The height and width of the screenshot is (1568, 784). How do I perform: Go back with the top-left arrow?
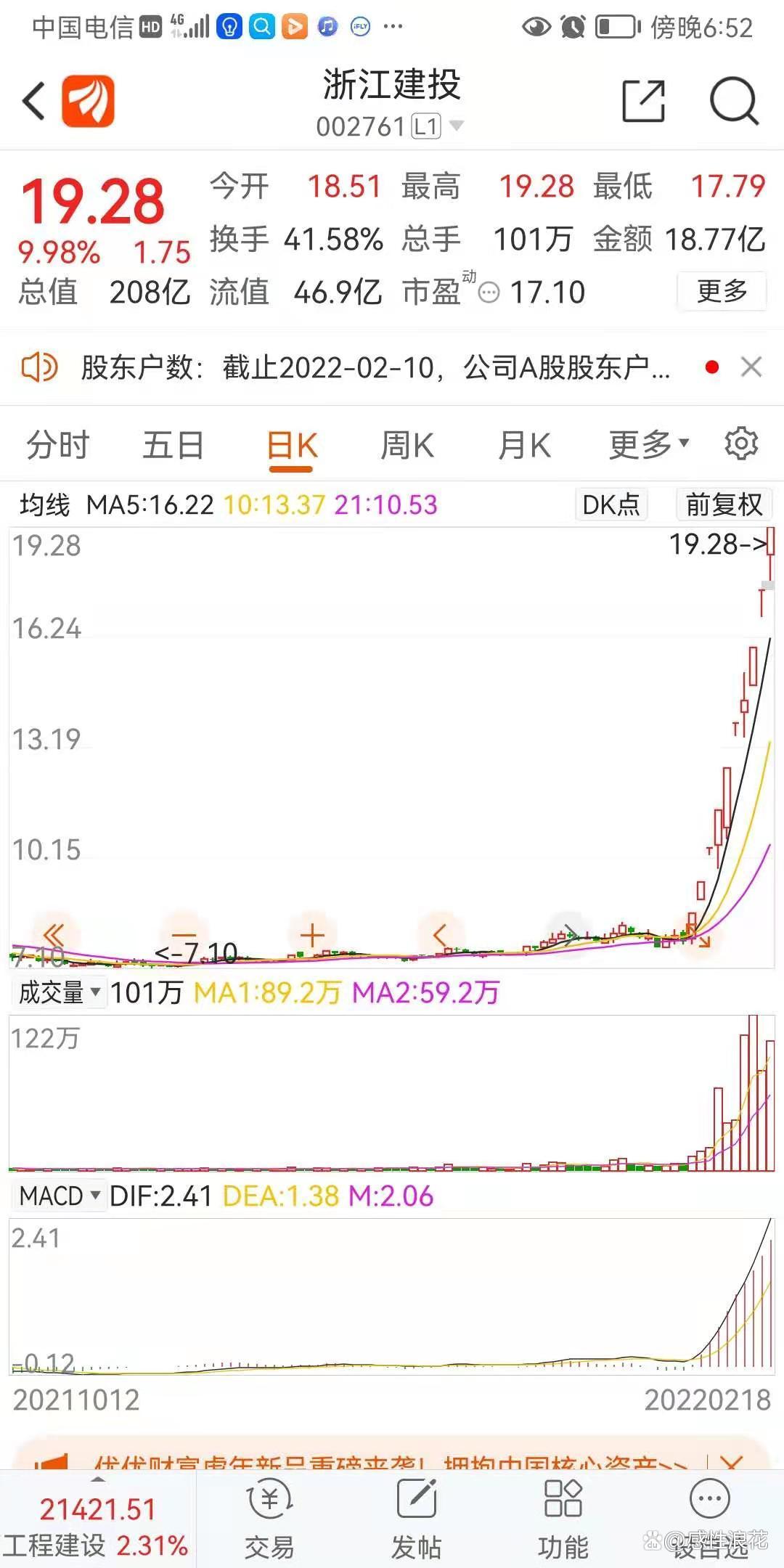[x=34, y=101]
